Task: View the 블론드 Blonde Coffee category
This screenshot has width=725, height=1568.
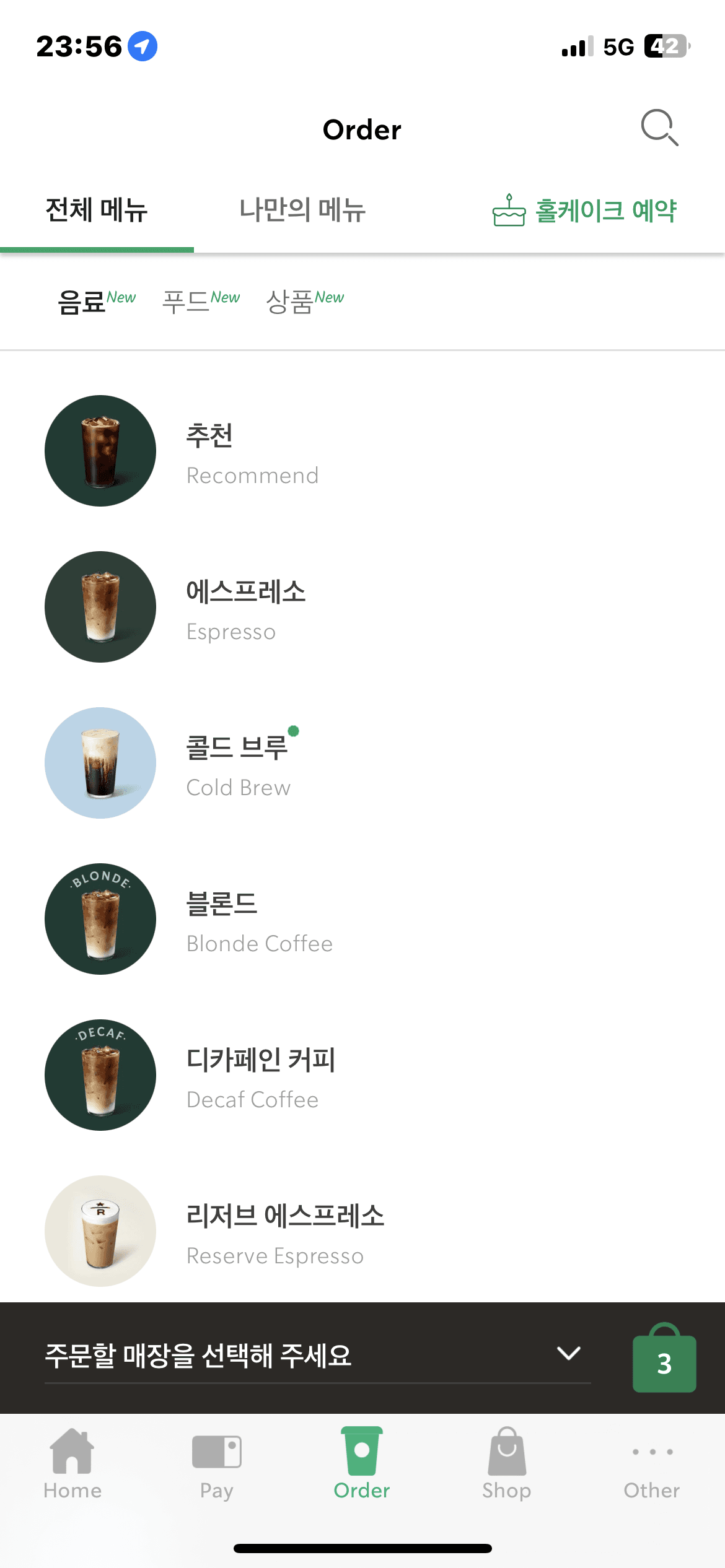Action: (x=259, y=920)
